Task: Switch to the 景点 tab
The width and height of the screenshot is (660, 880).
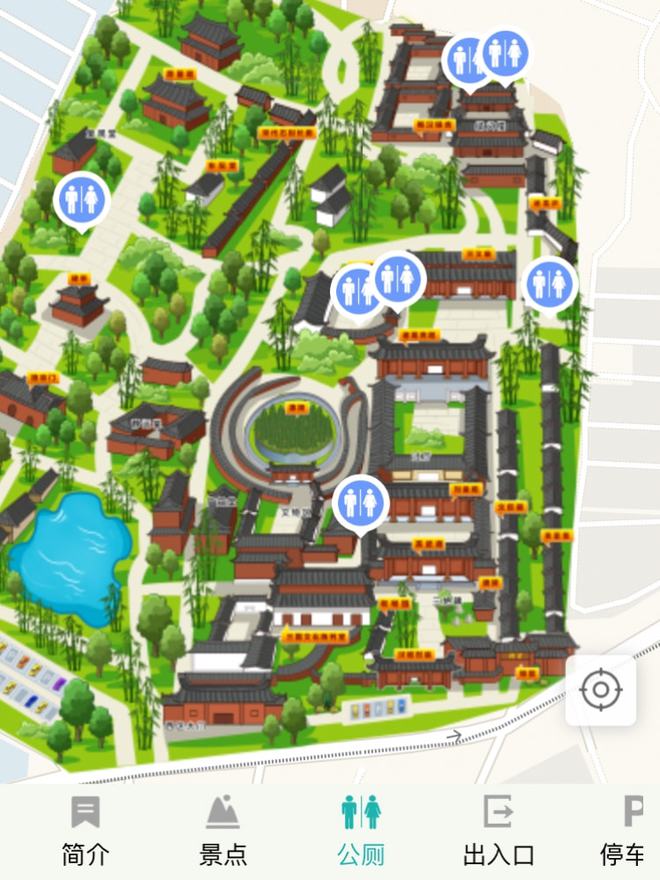Action: pyautogui.click(x=223, y=832)
